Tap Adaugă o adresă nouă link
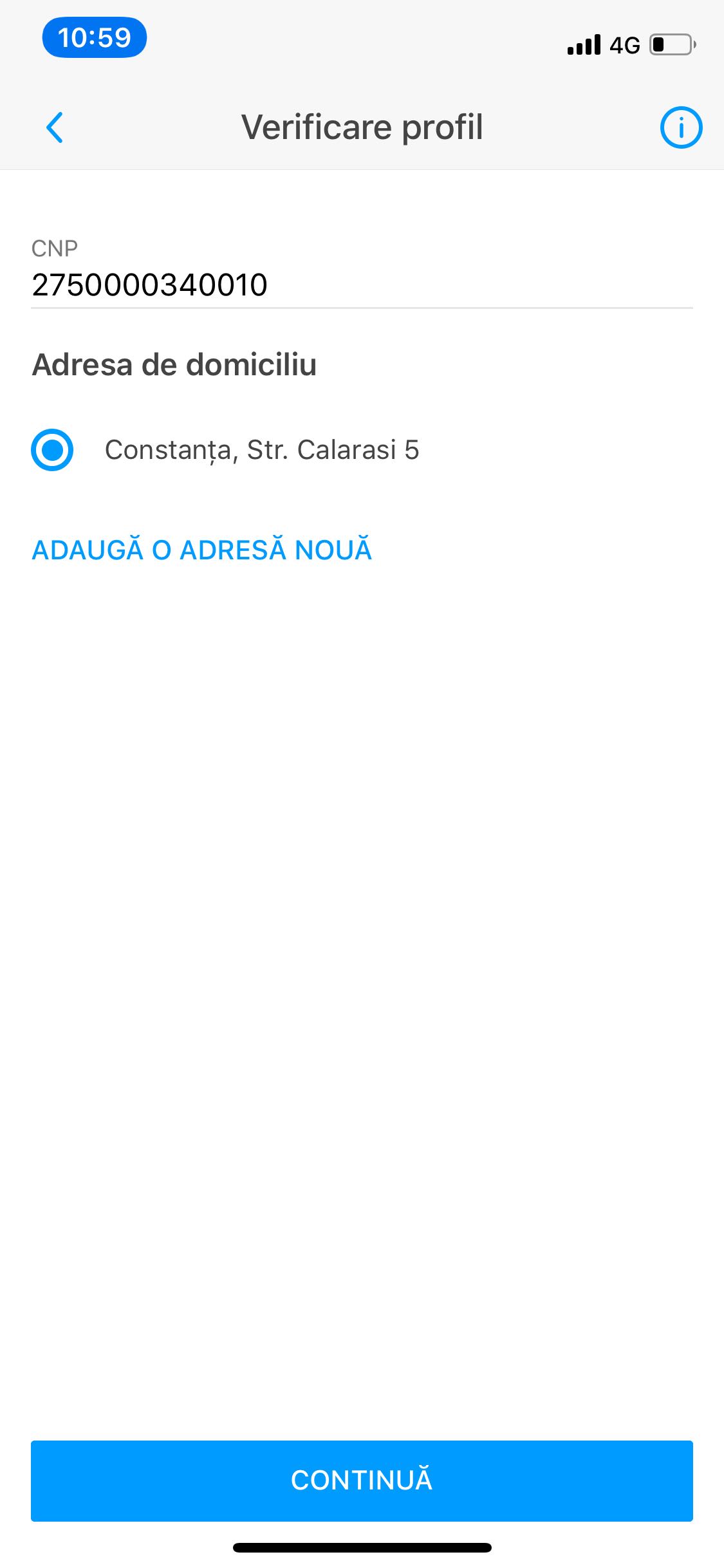The height and width of the screenshot is (1568, 724). (x=202, y=549)
